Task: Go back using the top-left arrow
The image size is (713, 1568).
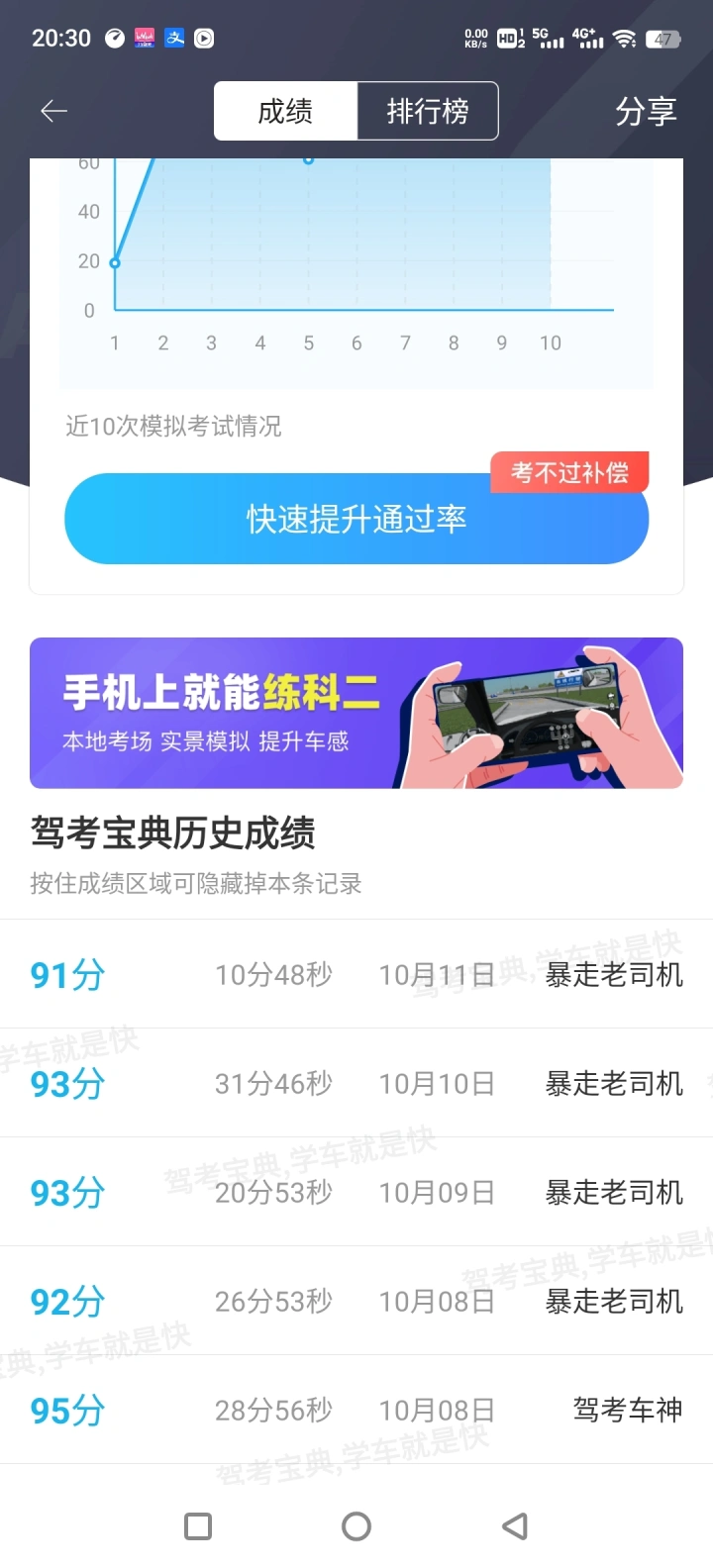Action: [53, 112]
